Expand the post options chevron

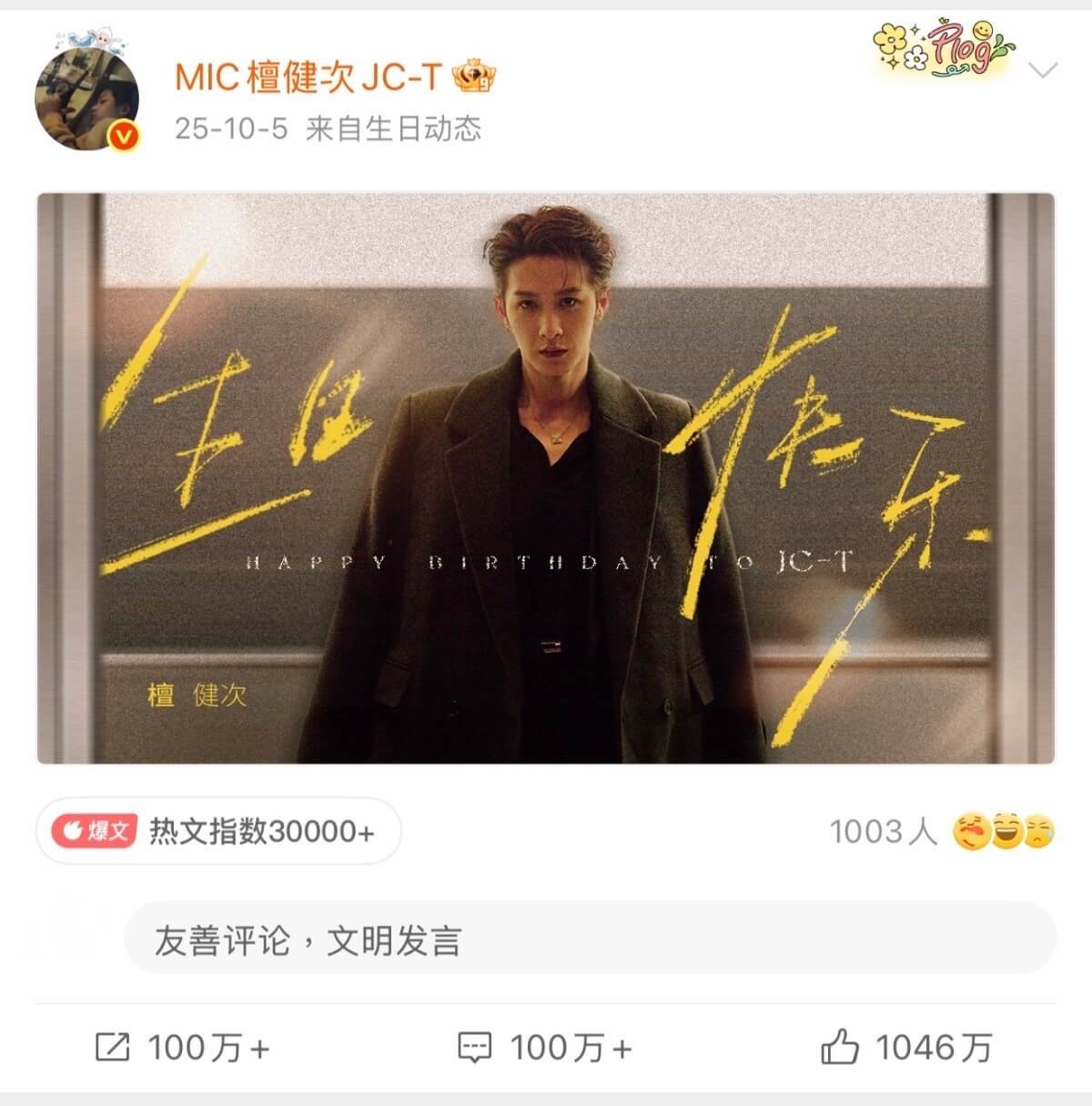pyautogui.click(x=1042, y=70)
